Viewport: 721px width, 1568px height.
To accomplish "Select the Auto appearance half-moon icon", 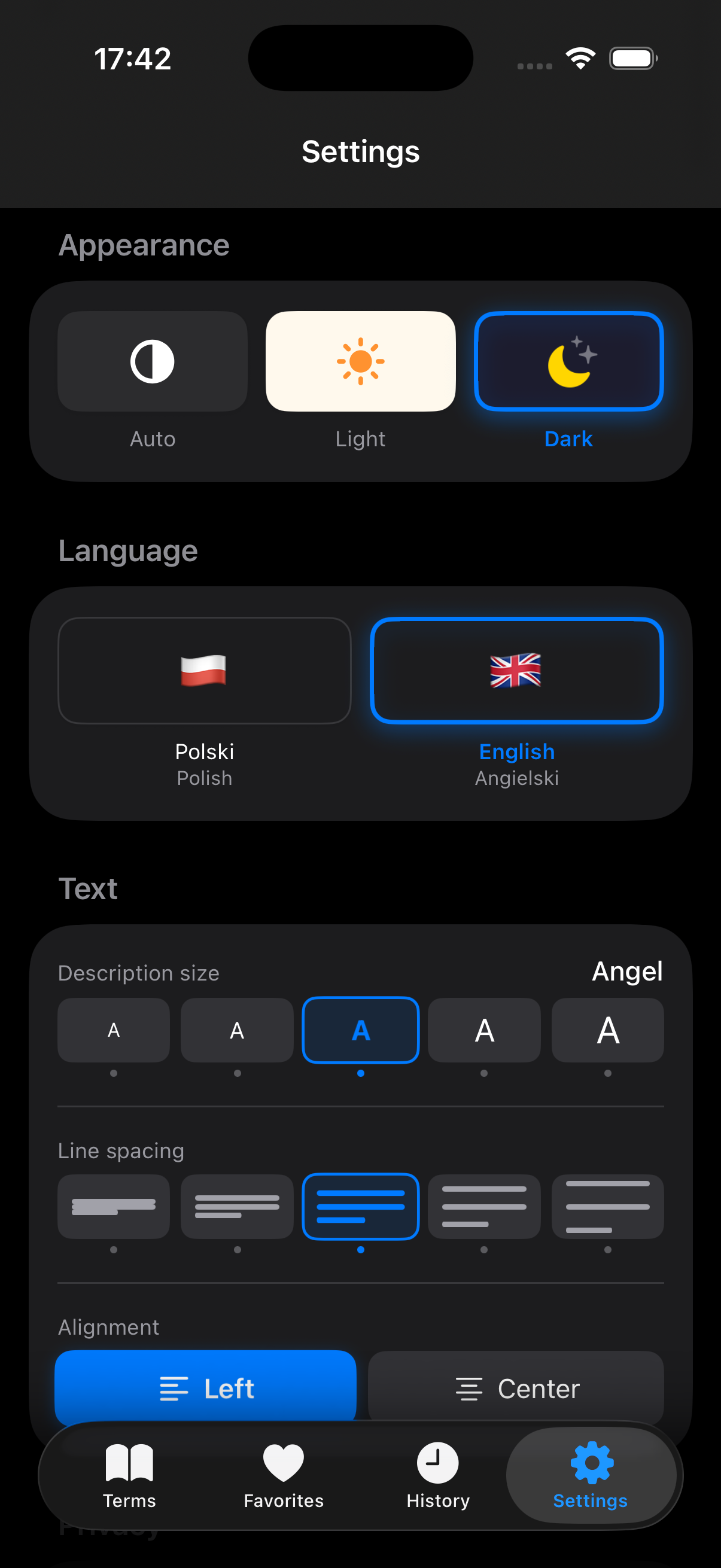I will [x=151, y=361].
